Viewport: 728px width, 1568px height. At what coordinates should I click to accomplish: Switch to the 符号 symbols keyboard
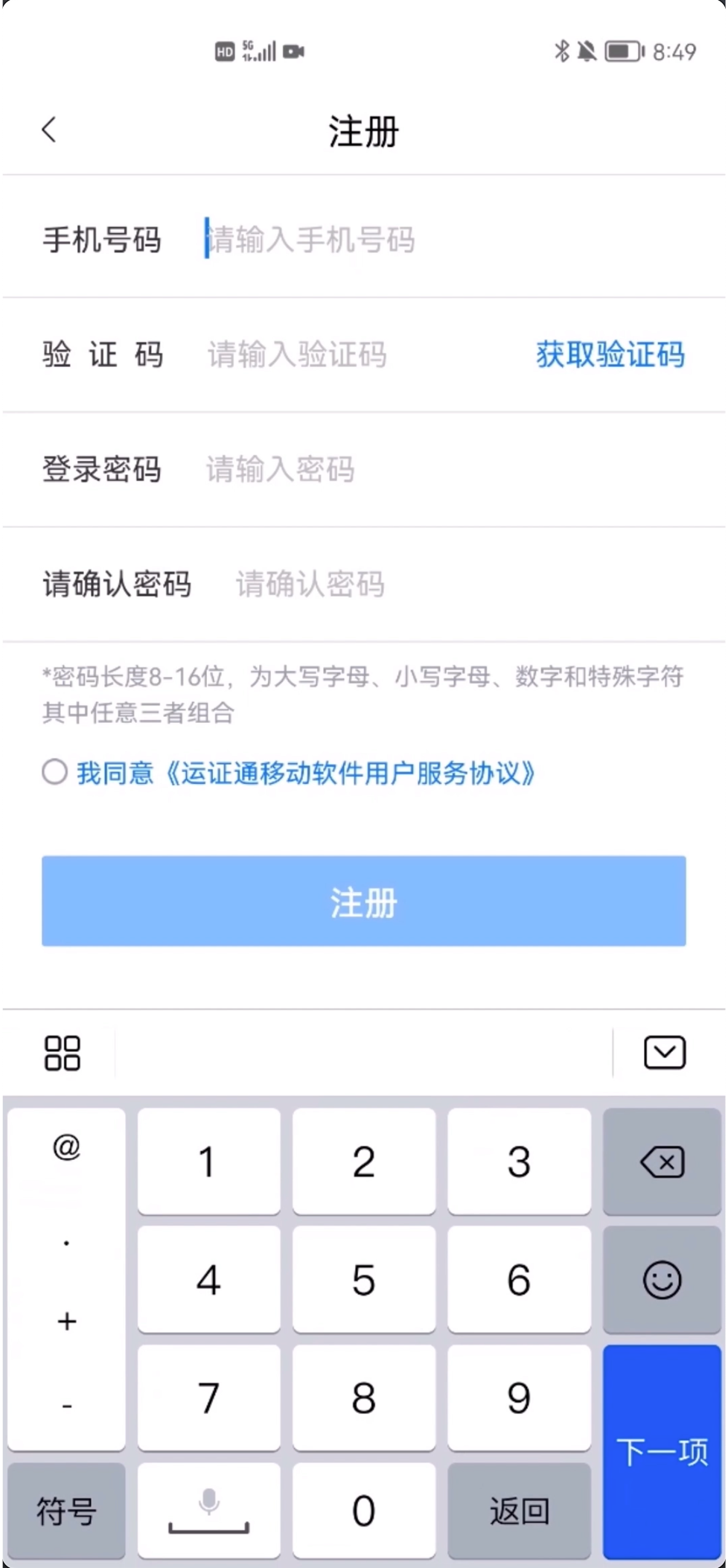click(x=66, y=1510)
